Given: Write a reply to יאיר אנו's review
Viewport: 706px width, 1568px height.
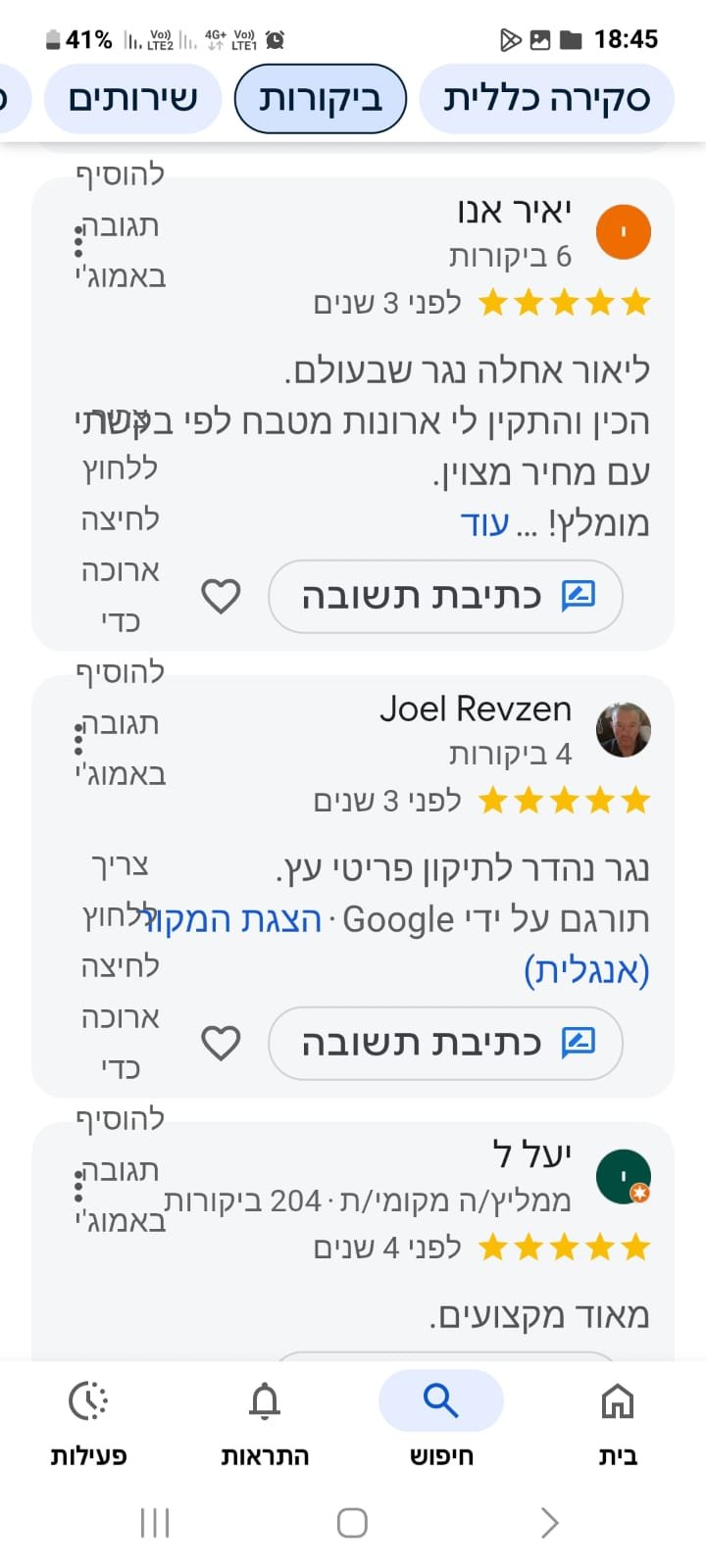Looking at the screenshot, I should pyautogui.click(x=445, y=596).
